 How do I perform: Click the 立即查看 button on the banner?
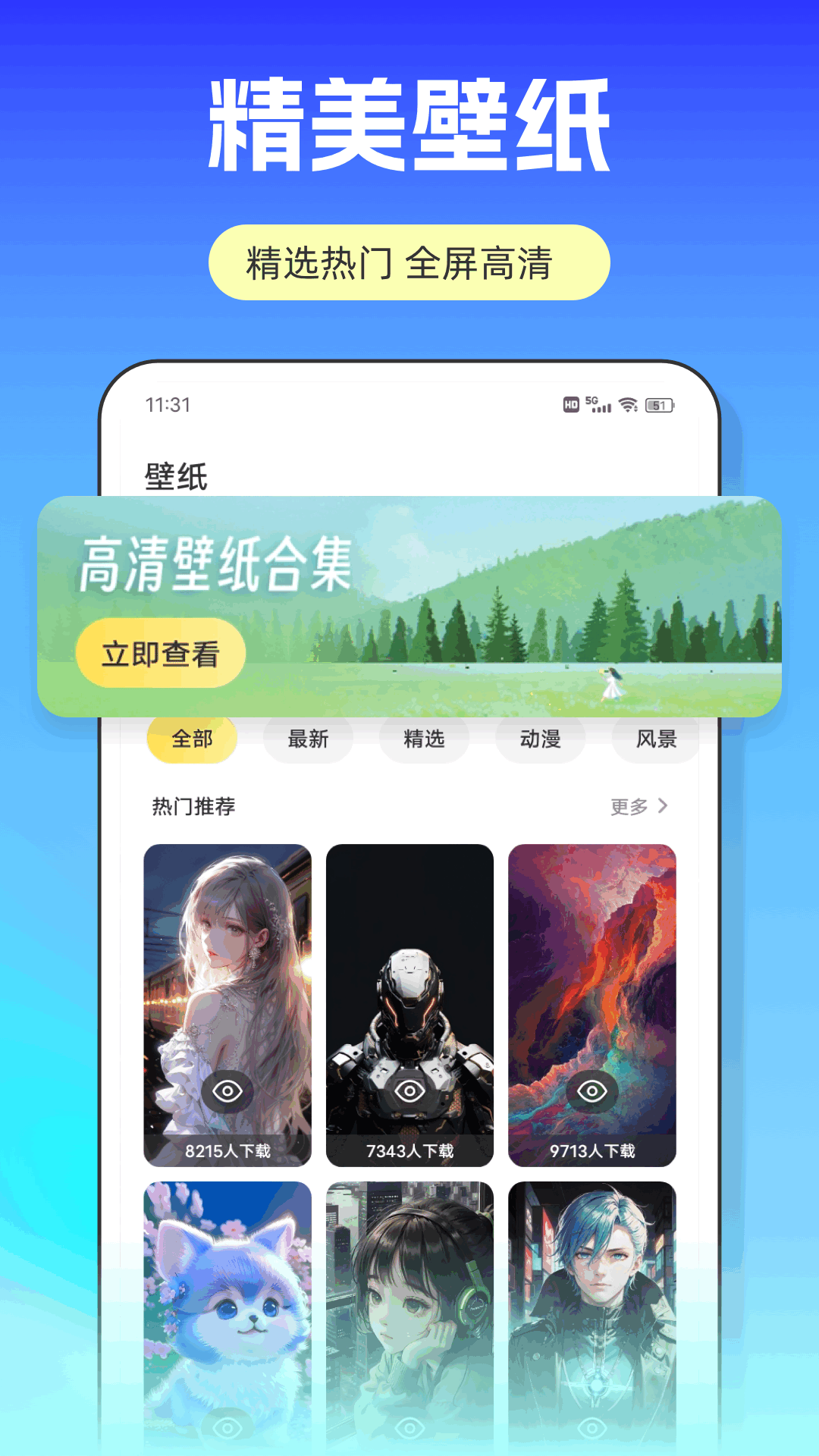tap(160, 653)
